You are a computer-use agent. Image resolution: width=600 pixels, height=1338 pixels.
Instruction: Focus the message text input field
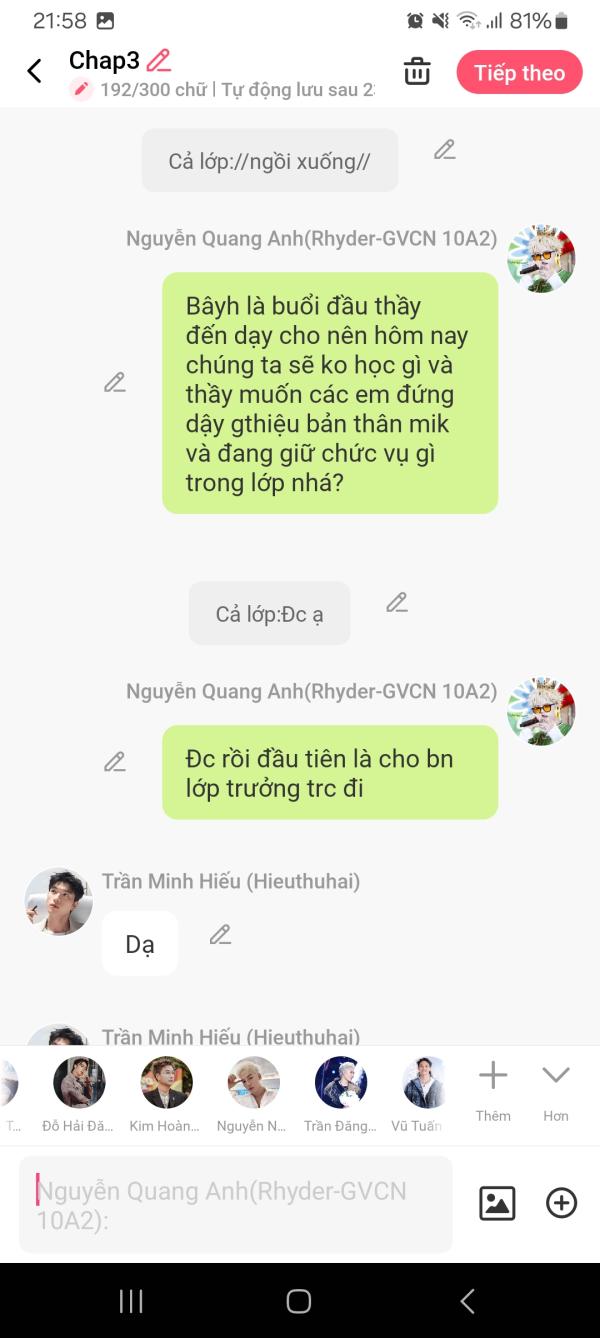[x=235, y=1204]
